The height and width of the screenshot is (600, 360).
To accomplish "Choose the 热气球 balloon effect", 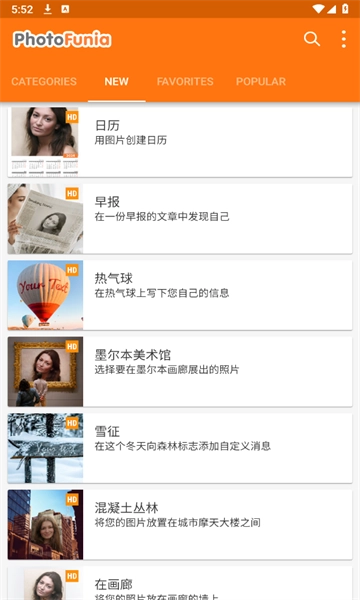I will pos(180,295).
